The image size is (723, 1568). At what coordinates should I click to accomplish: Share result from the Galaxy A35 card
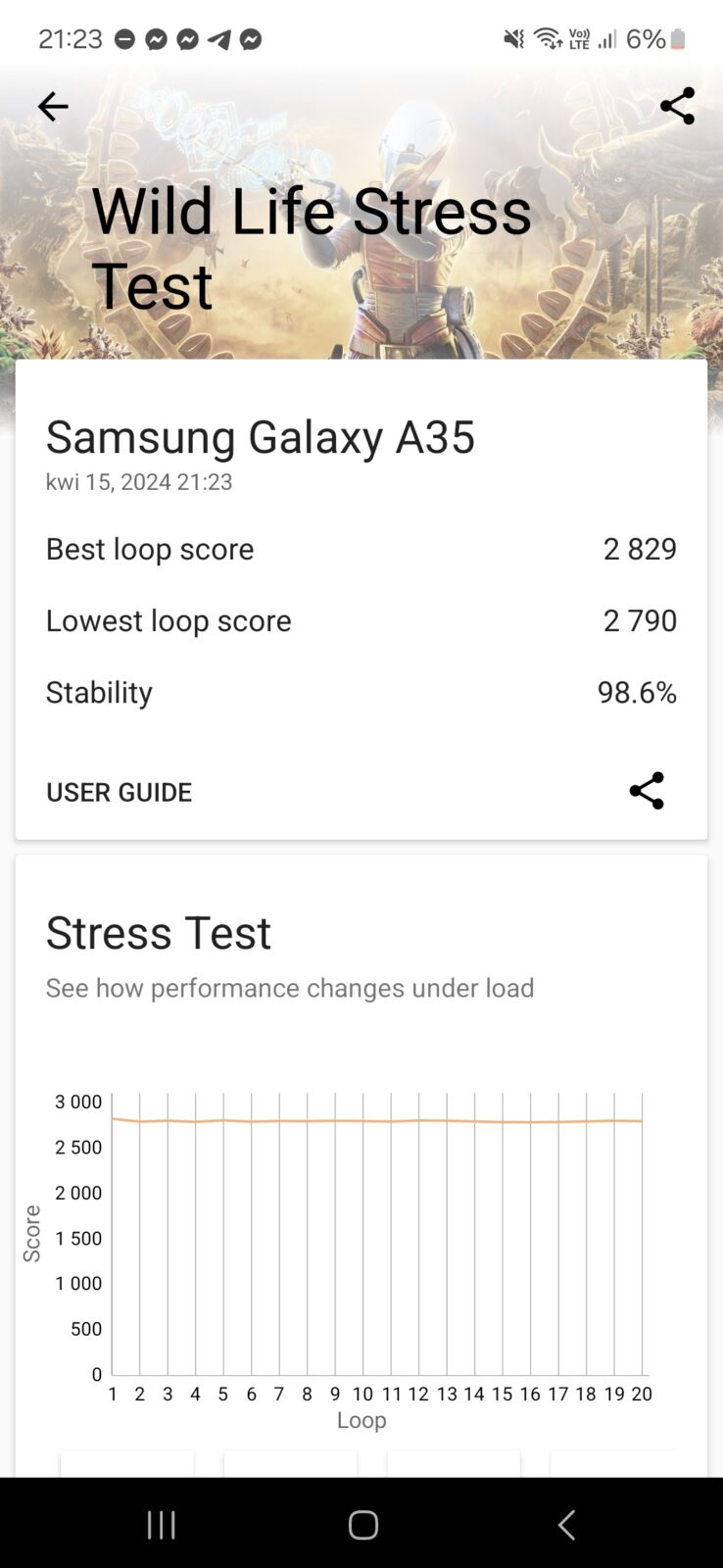coord(647,791)
